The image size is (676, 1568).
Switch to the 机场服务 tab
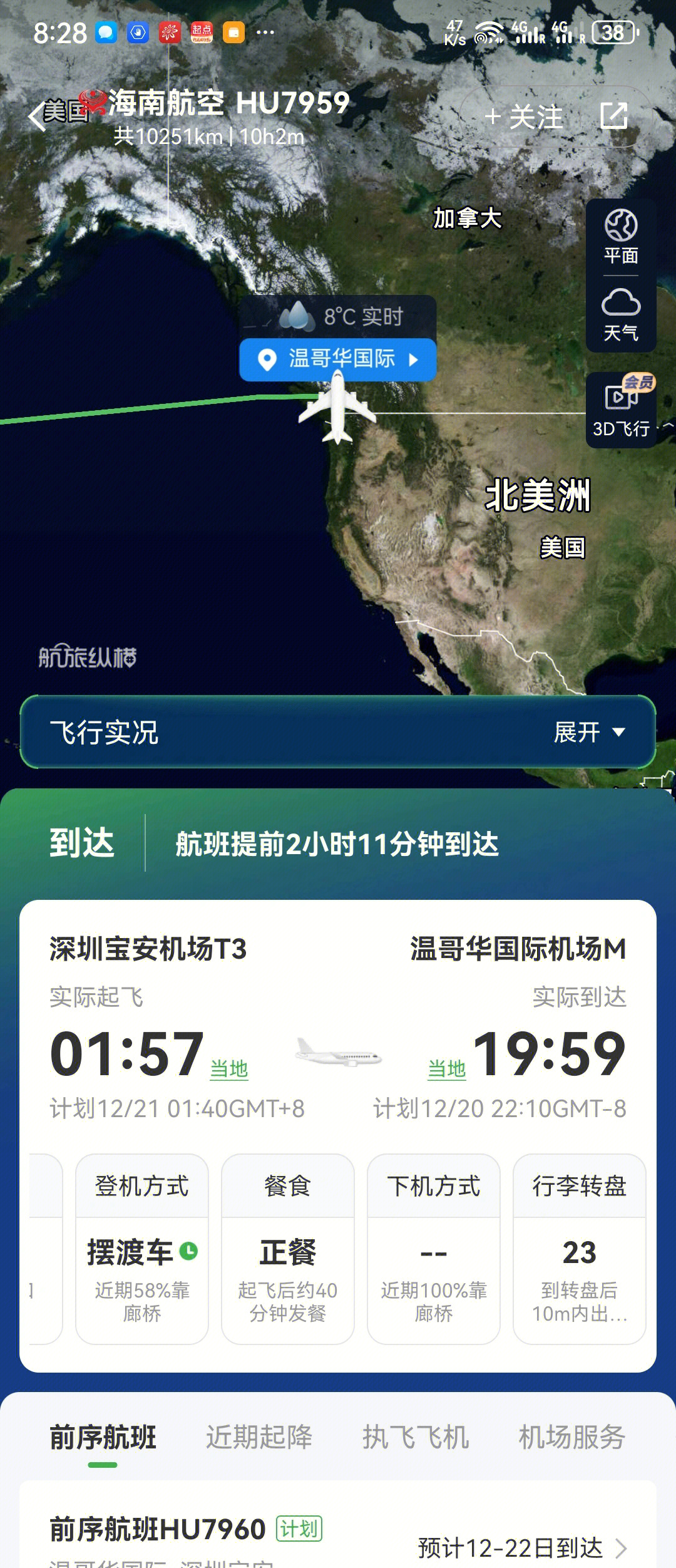click(x=571, y=1437)
